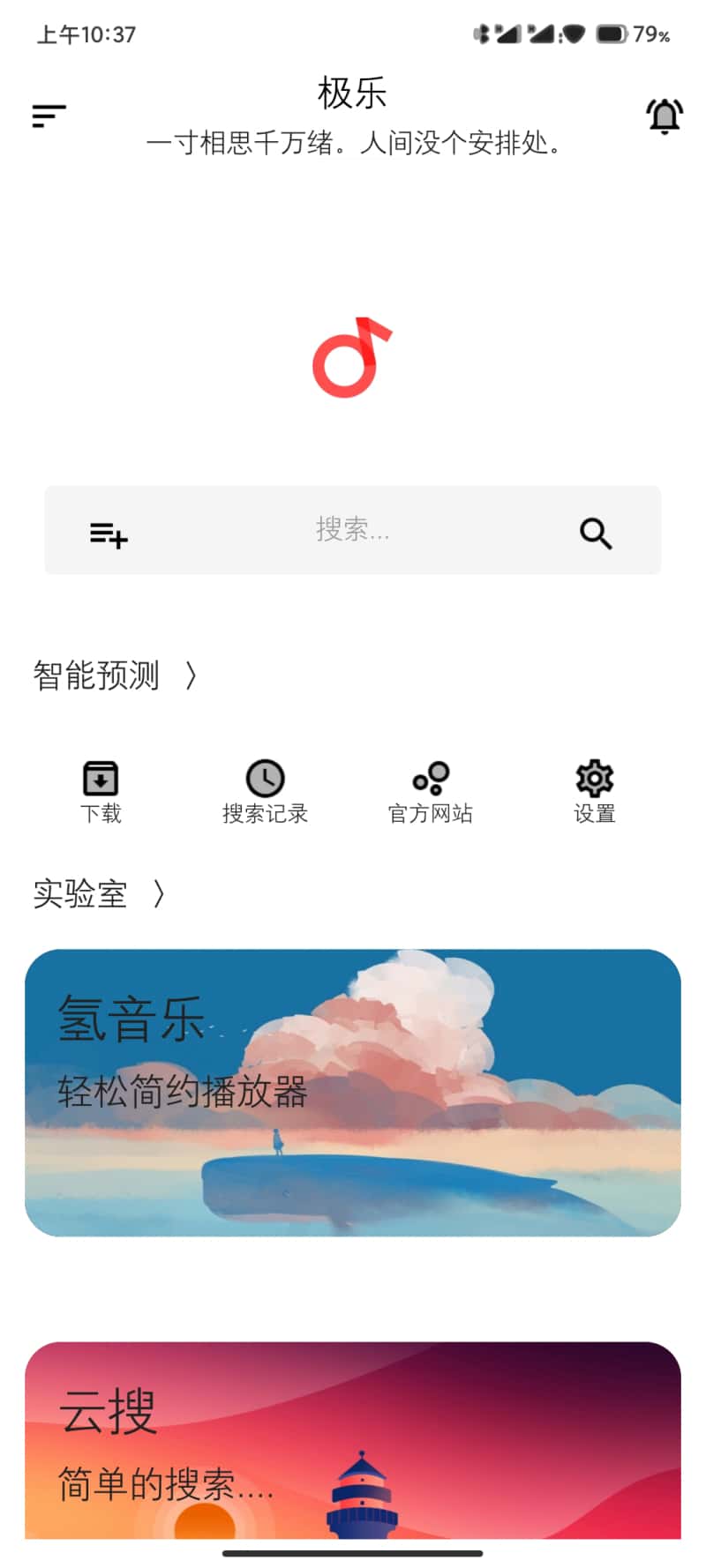Viewport: 706px width, 1568px height.
Task: Open 下载 downloads
Action: click(101, 791)
